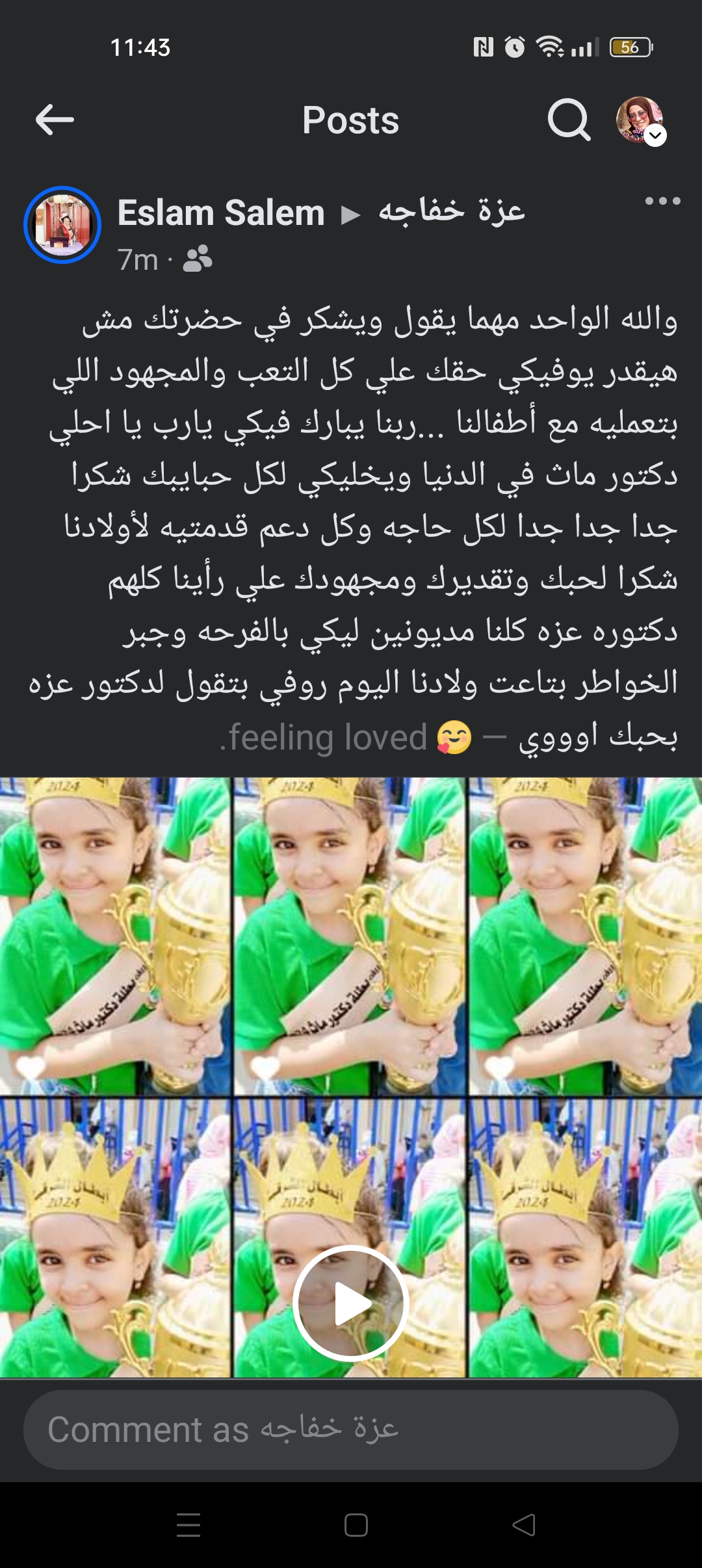The width and height of the screenshot is (702, 1568).
Task: Open search in the Posts header
Action: (569, 120)
